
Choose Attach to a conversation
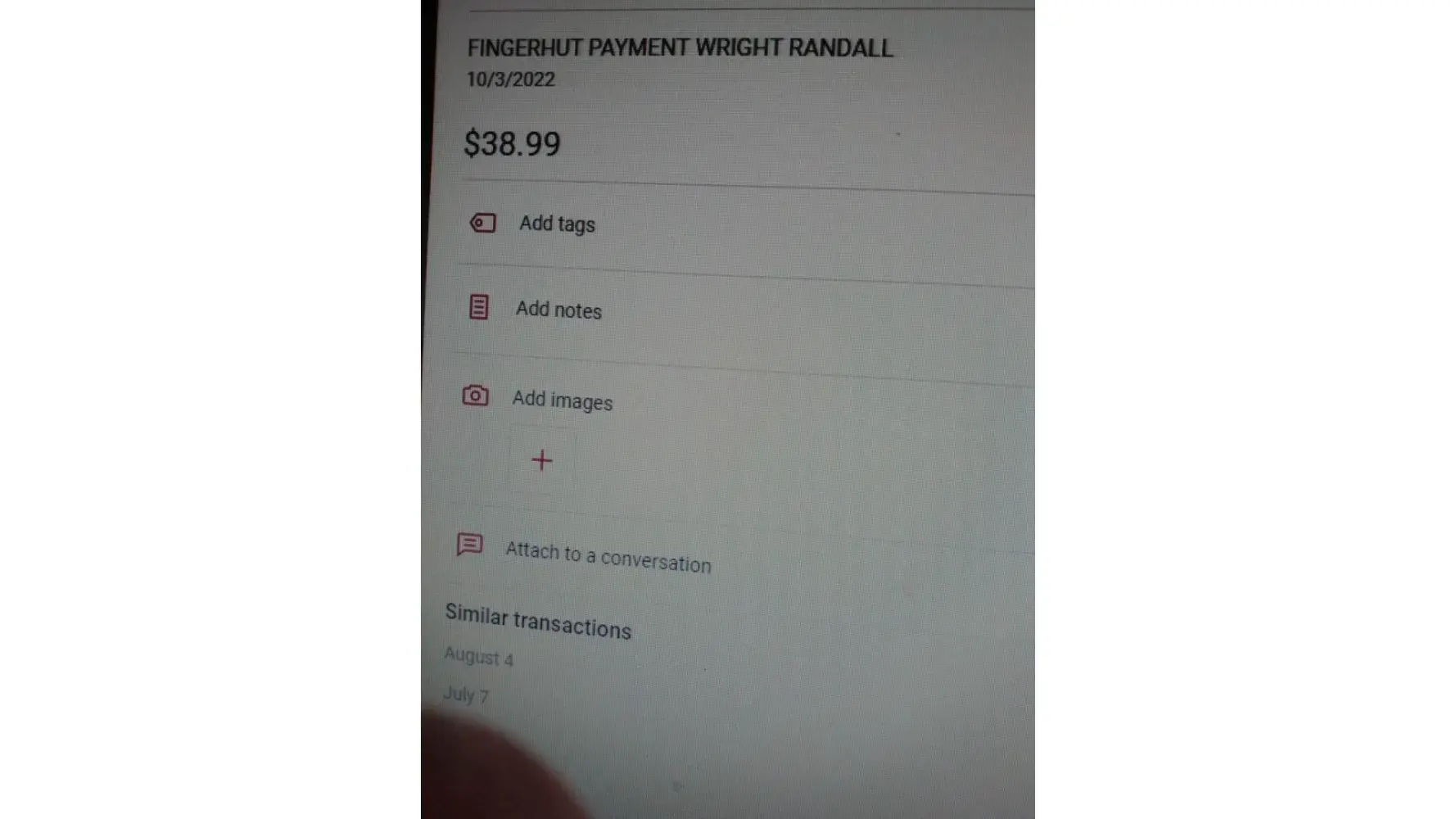point(608,557)
